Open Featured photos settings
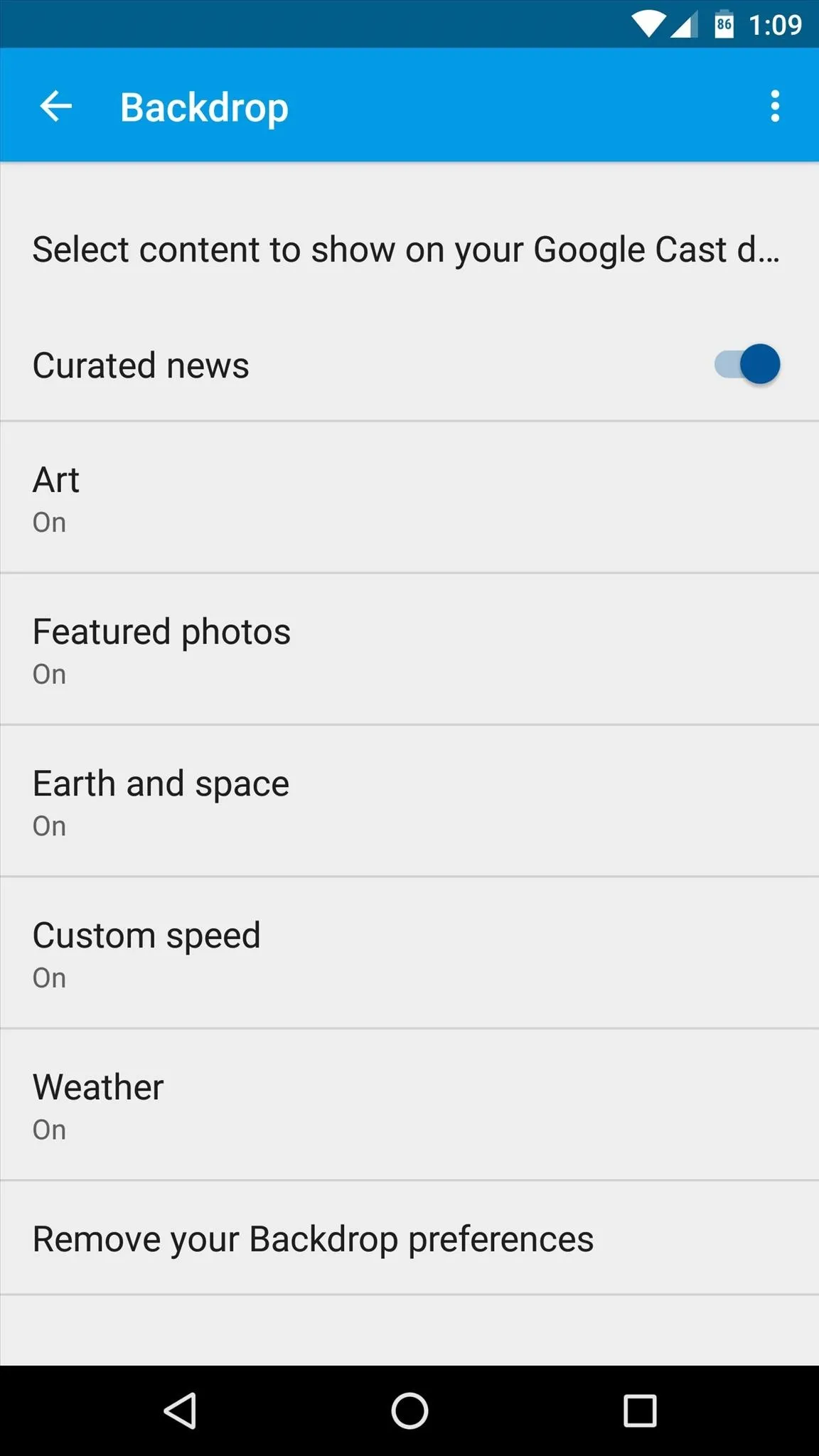Image resolution: width=819 pixels, height=1456 pixels. (x=409, y=650)
